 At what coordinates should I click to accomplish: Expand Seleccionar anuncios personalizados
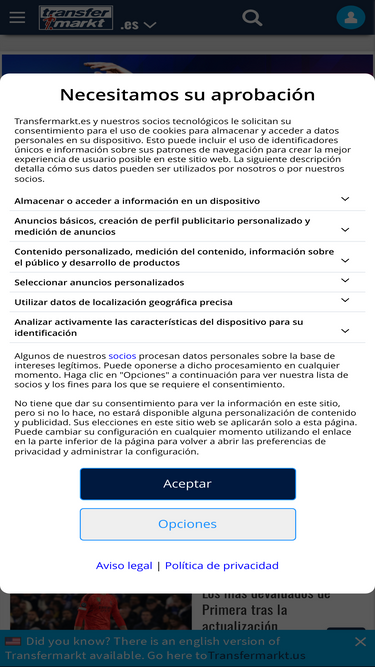point(188,282)
